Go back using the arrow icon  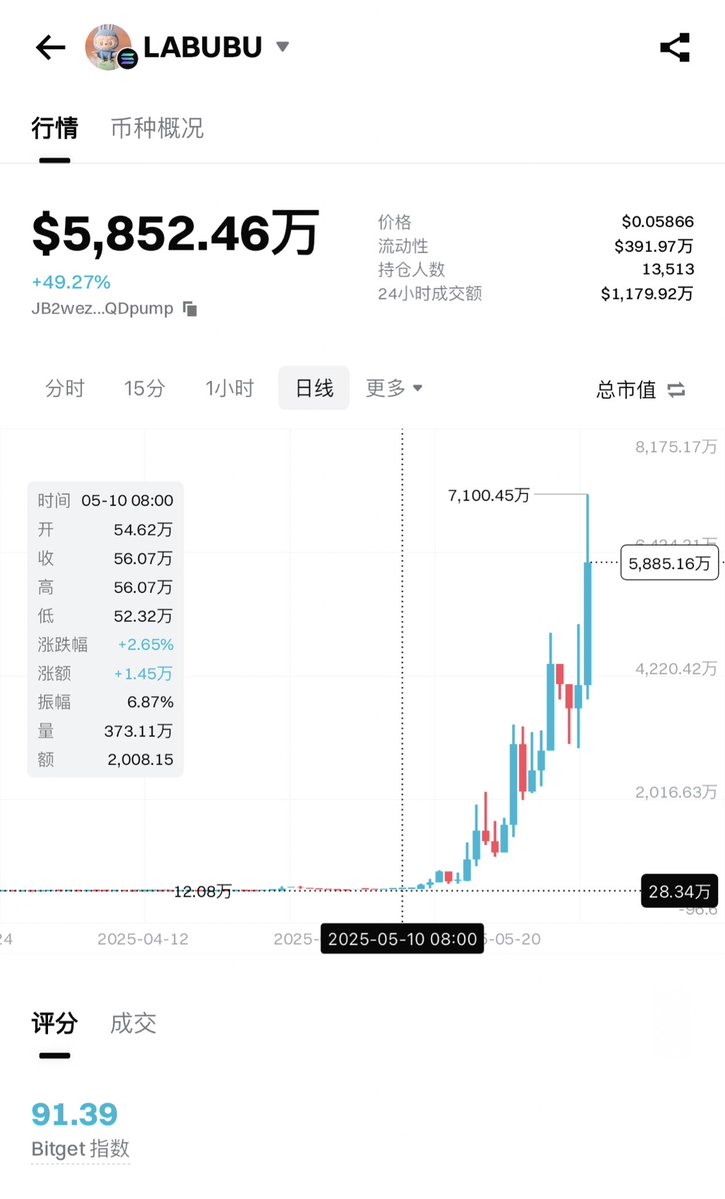pos(50,47)
